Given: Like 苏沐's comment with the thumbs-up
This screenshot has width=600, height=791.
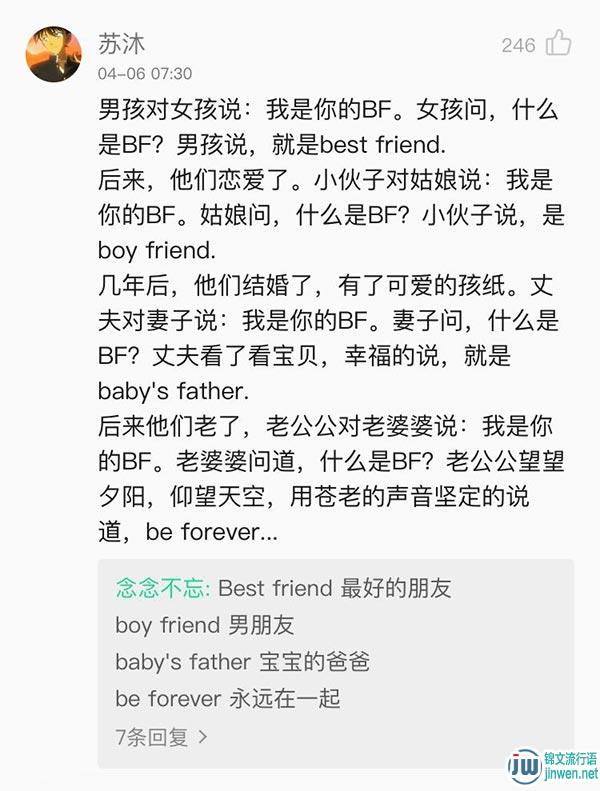Looking at the screenshot, I should (x=558, y=44).
